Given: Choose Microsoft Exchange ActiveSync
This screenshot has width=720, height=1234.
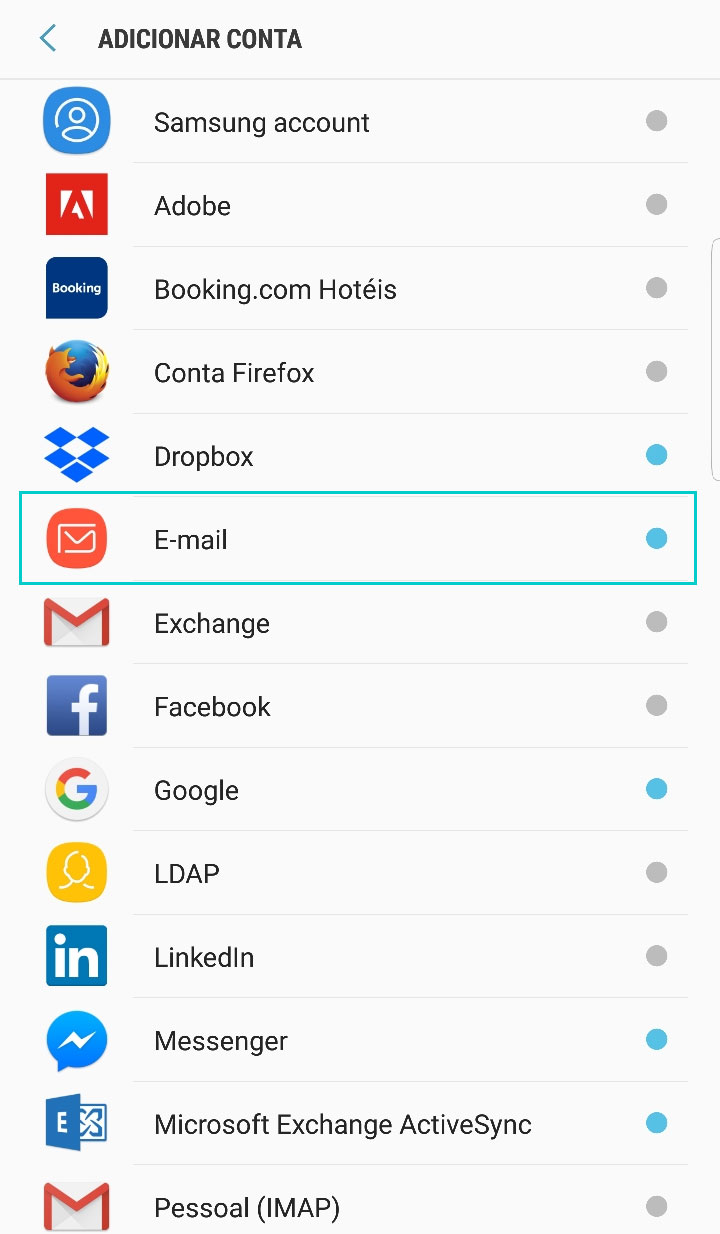Looking at the screenshot, I should coord(360,1123).
